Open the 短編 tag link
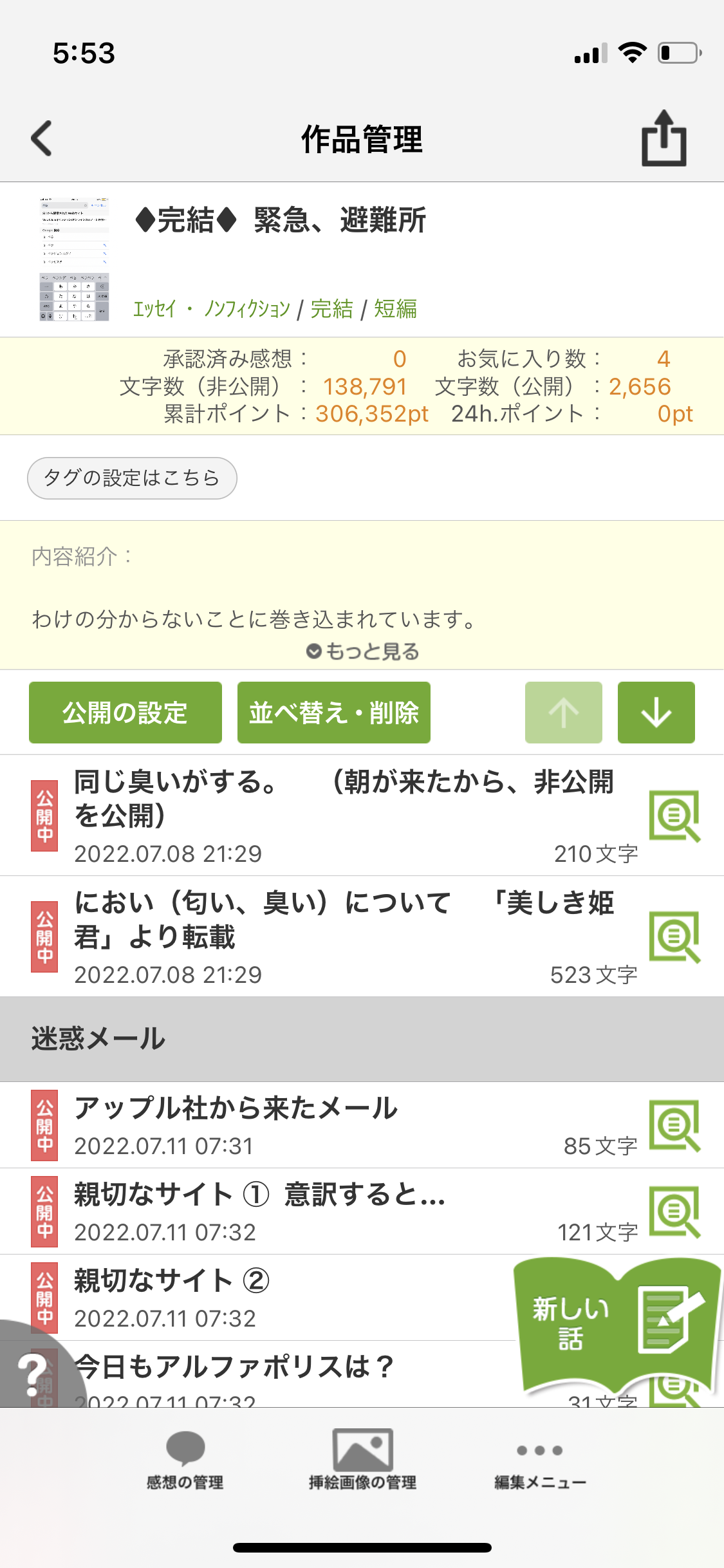724x1568 pixels. [395, 309]
